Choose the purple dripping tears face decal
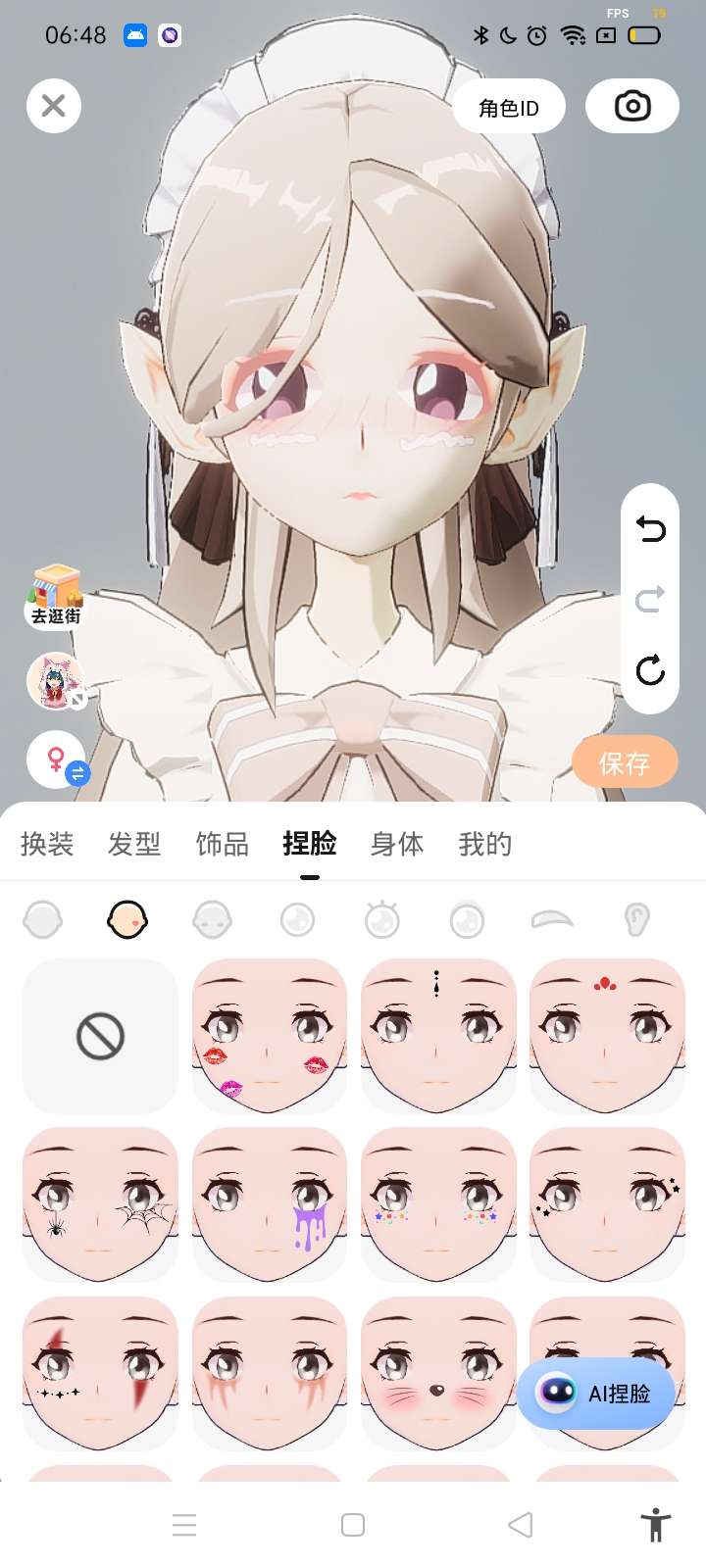This screenshot has height=1568, width=706. coord(270,1204)
